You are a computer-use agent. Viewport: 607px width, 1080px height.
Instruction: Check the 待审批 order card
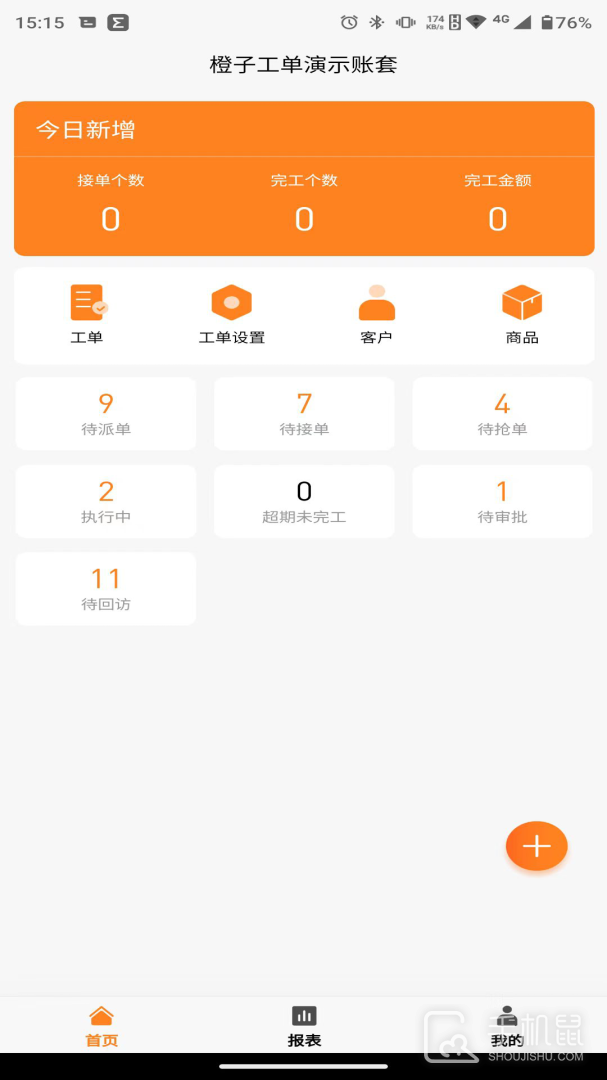pos(502,502)
